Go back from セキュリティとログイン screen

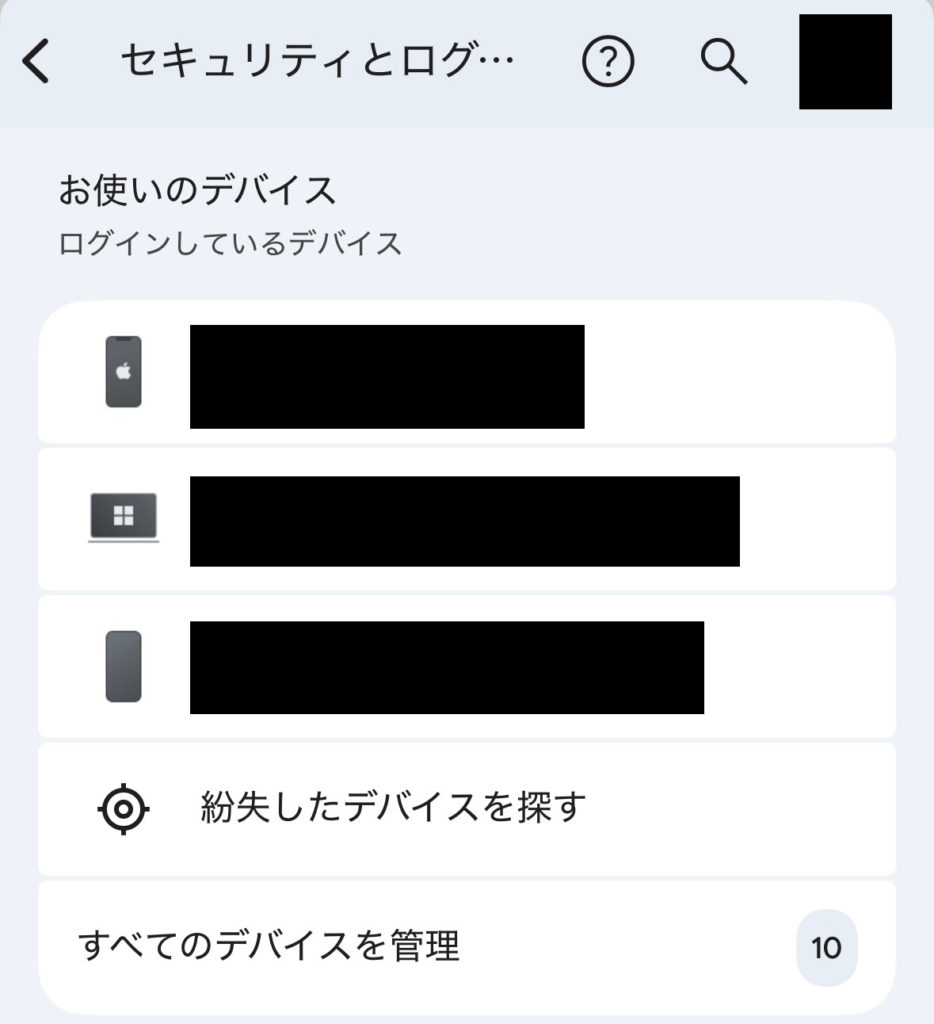point(36,63)
